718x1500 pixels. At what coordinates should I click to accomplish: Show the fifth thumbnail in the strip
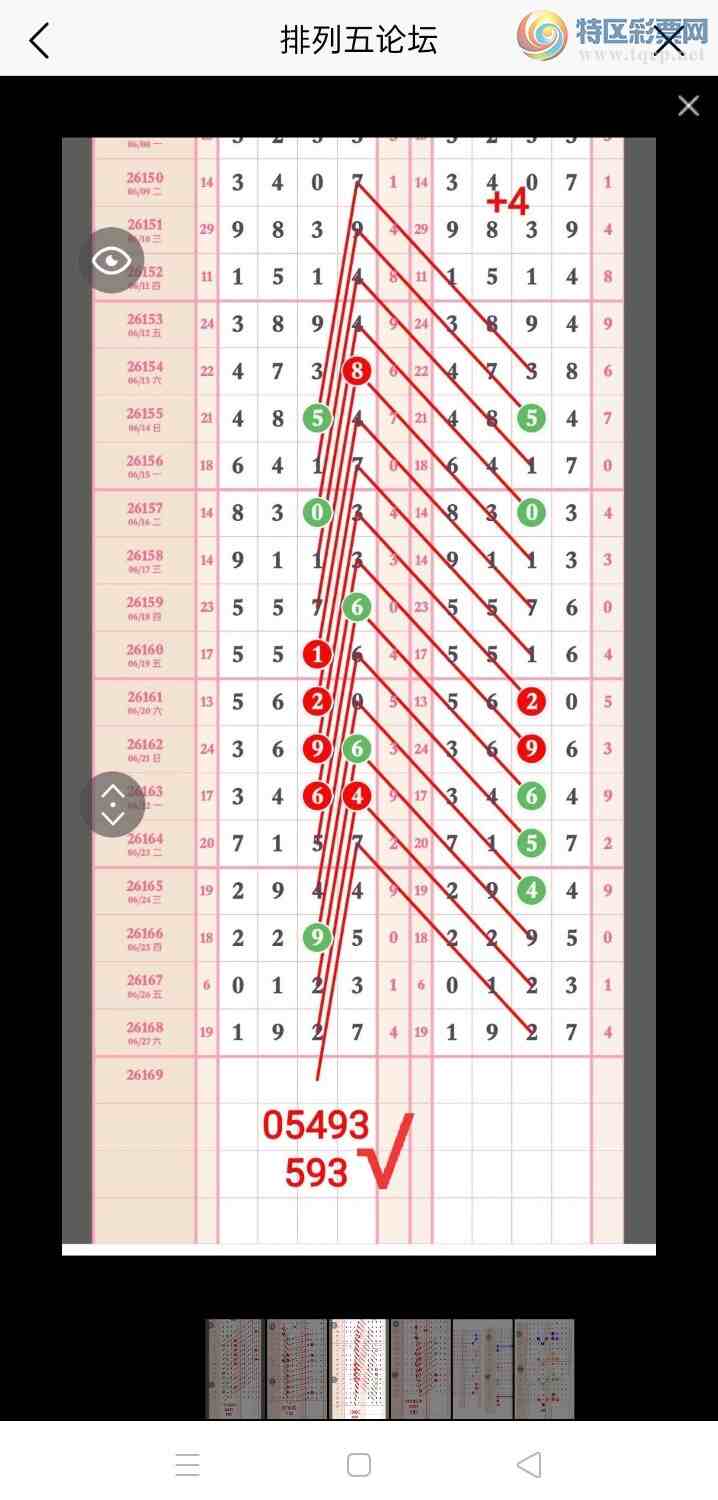click(482, 1368)
